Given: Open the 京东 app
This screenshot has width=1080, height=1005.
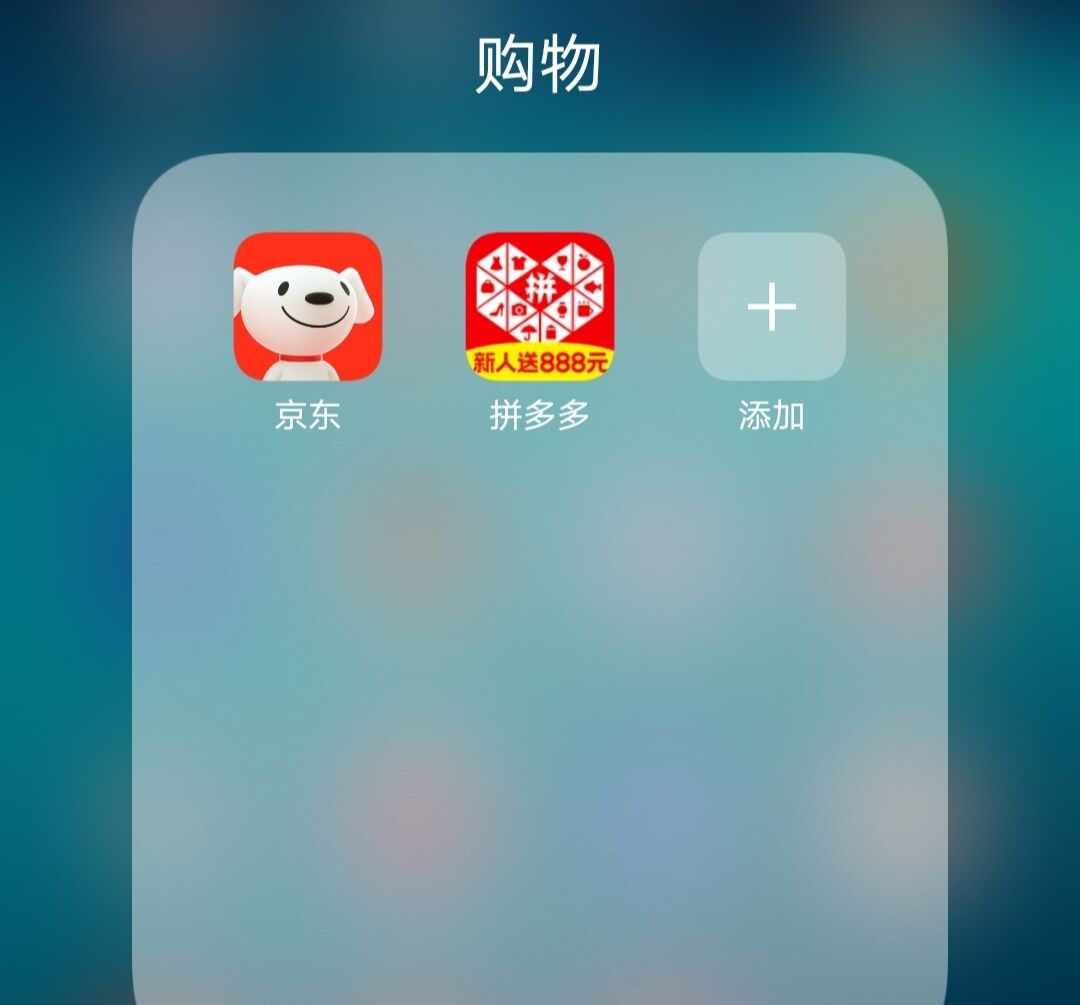Looking at the screenshot, I should (308, 307).
